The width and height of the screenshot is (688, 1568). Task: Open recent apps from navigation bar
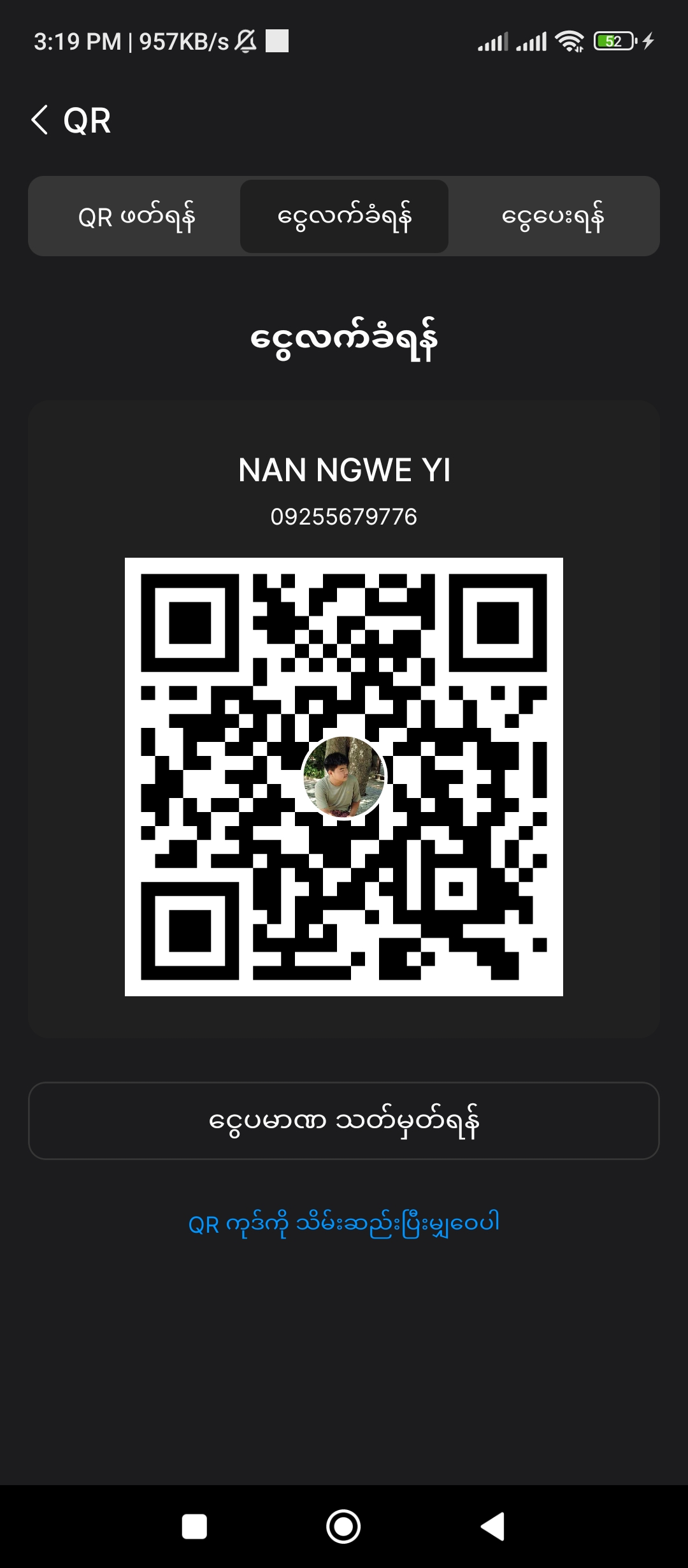tap(194, 1527)
